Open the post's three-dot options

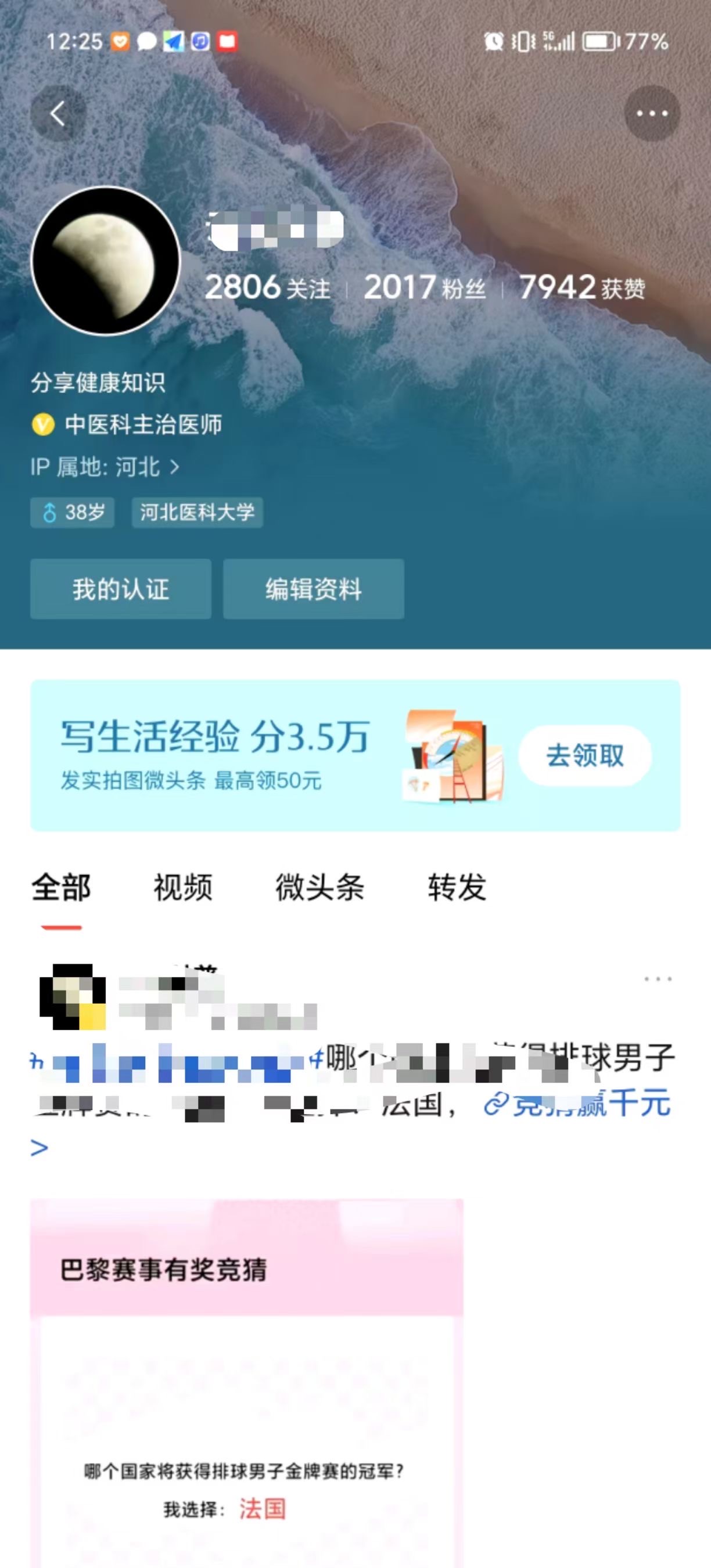point(658,979)
